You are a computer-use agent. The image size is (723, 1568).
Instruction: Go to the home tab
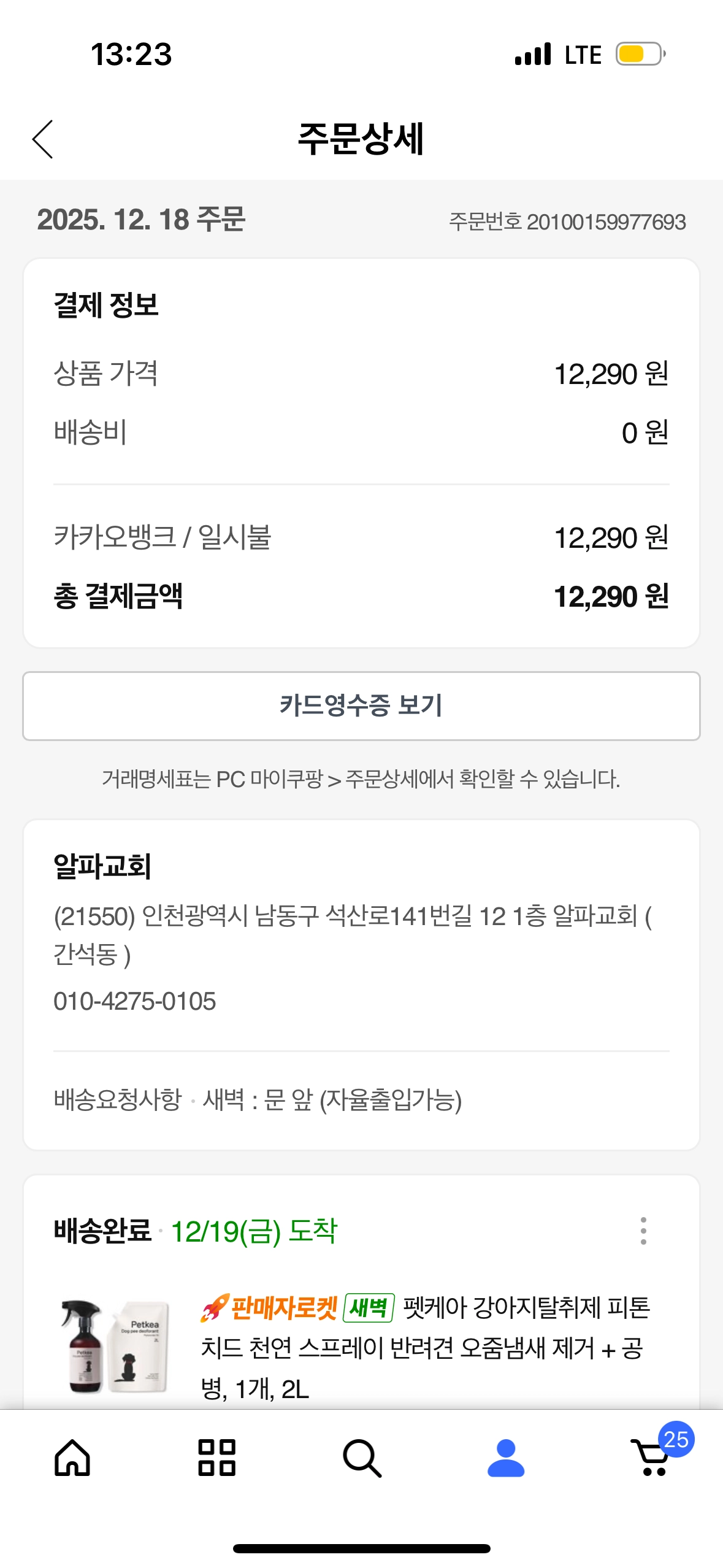coord(72,1458)
